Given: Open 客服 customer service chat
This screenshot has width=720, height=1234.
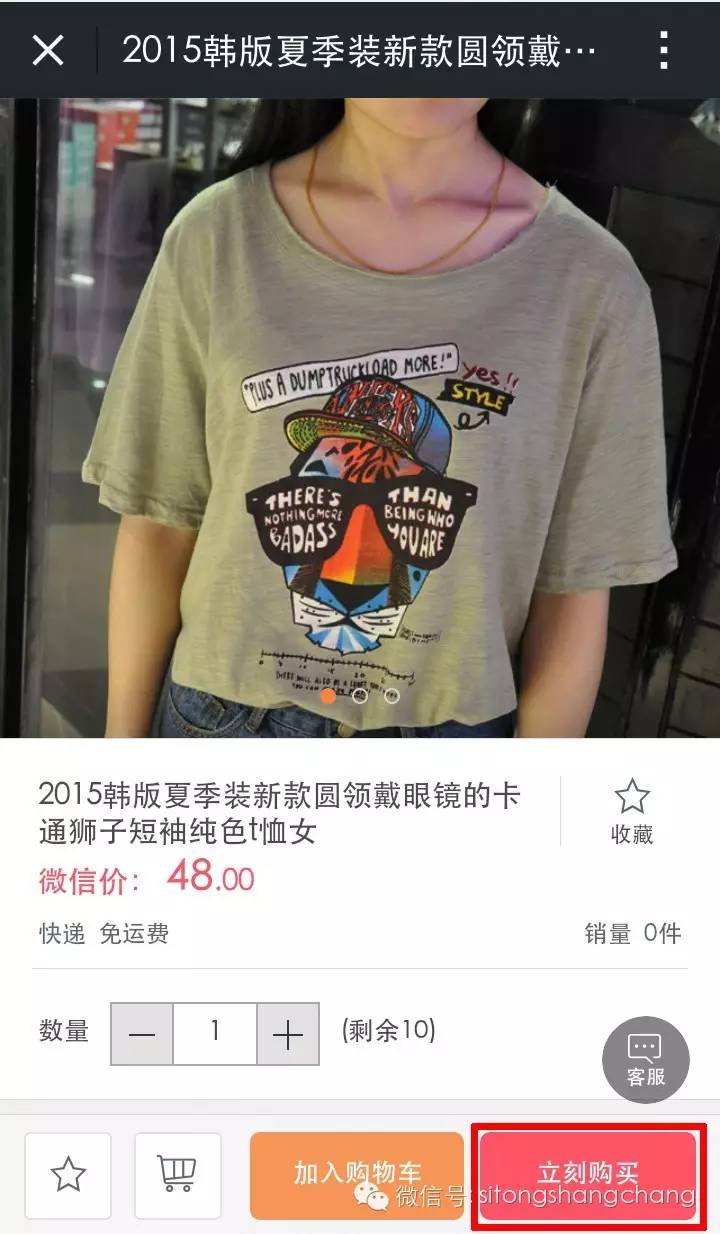Looking at the screenshot, I should pos(645,1059).
